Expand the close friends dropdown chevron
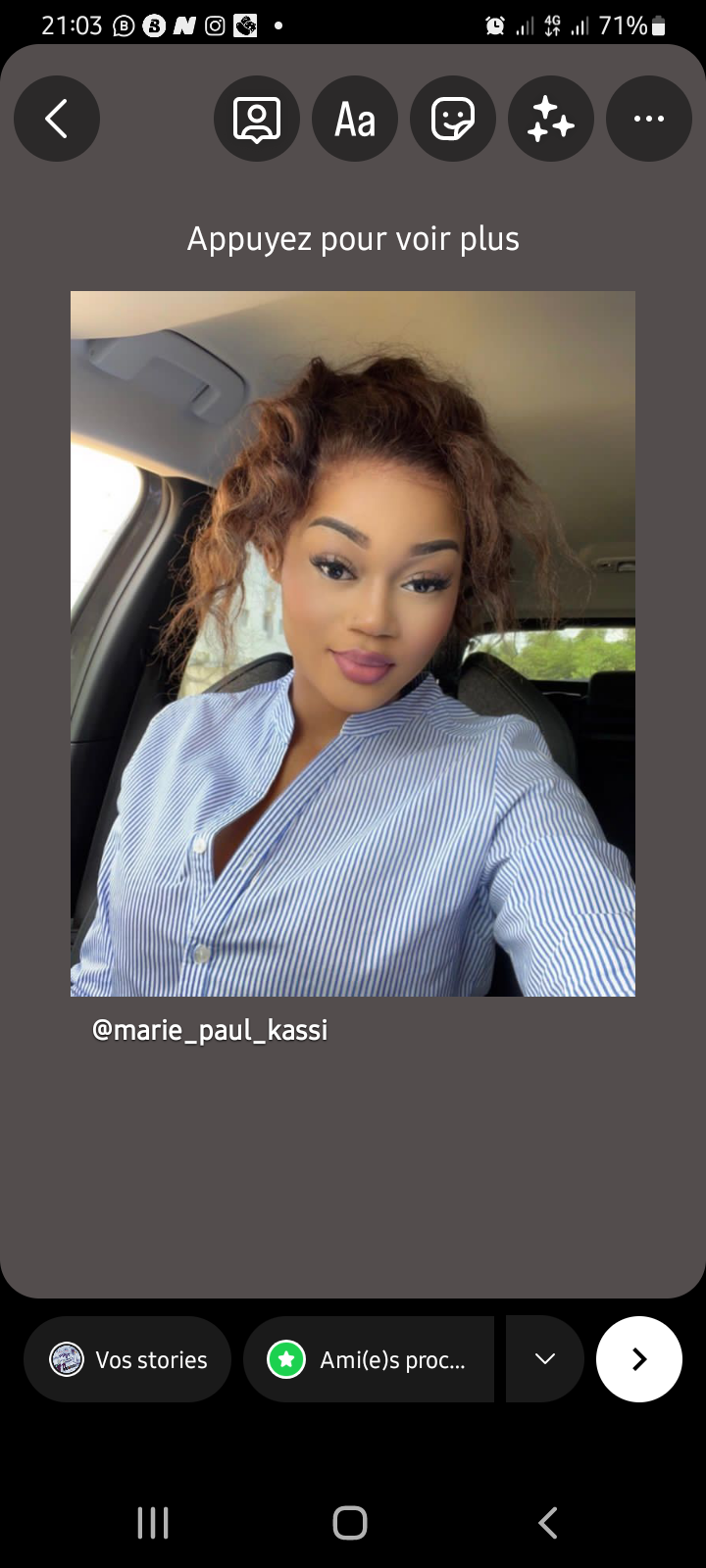 545,1359
